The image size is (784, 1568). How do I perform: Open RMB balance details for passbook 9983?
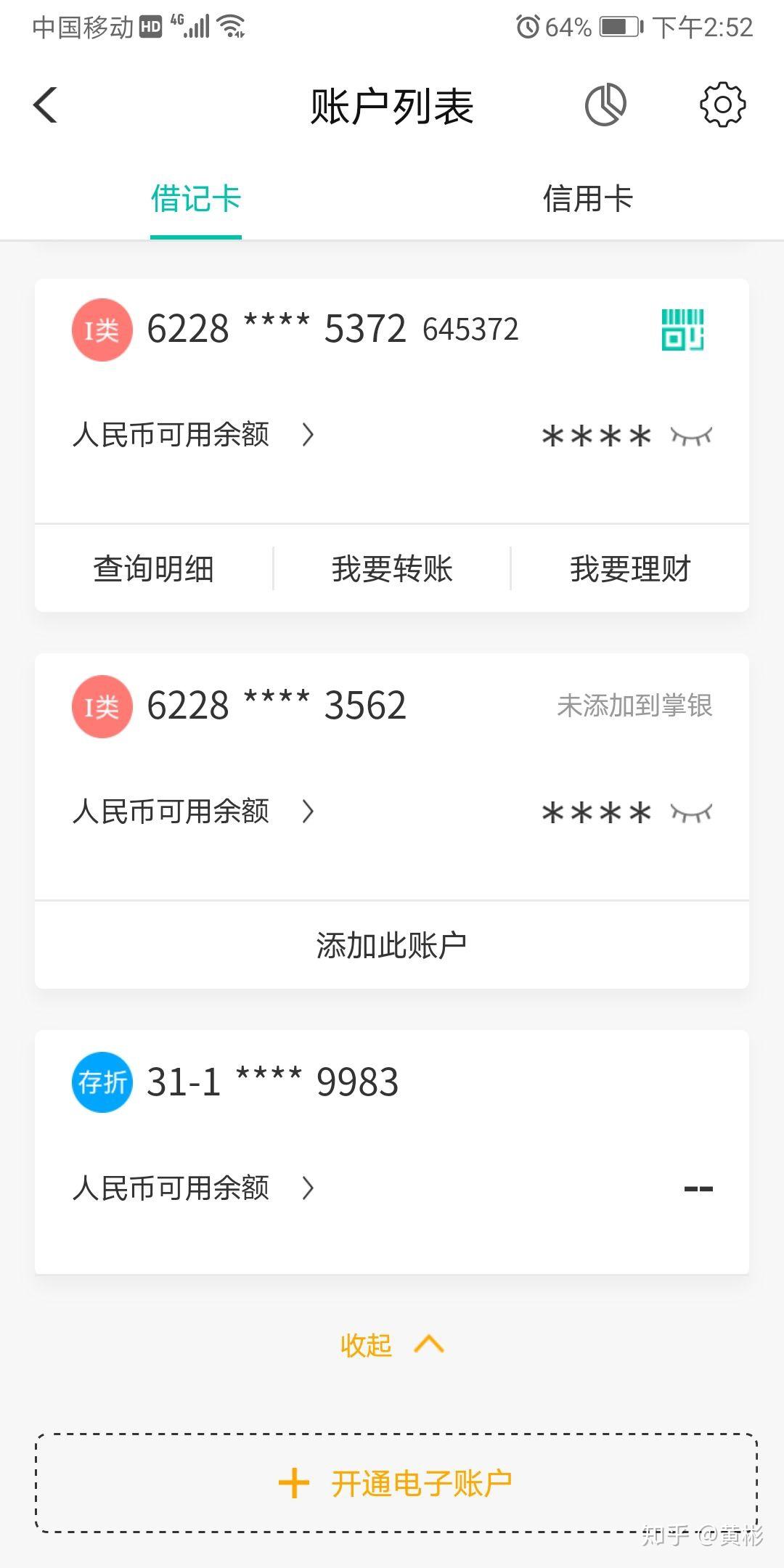point(308,1188)
